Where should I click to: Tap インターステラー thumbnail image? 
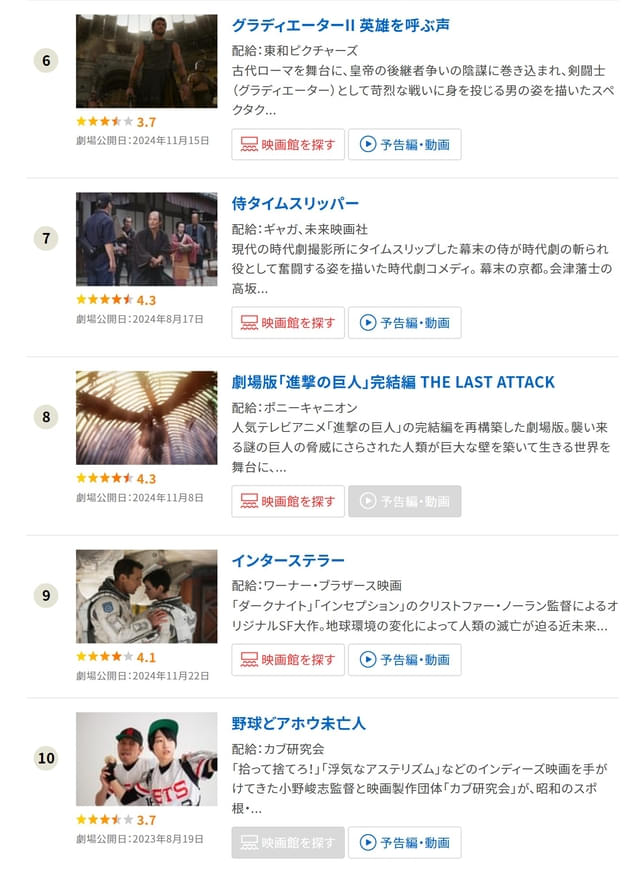(x=146, y=596)
